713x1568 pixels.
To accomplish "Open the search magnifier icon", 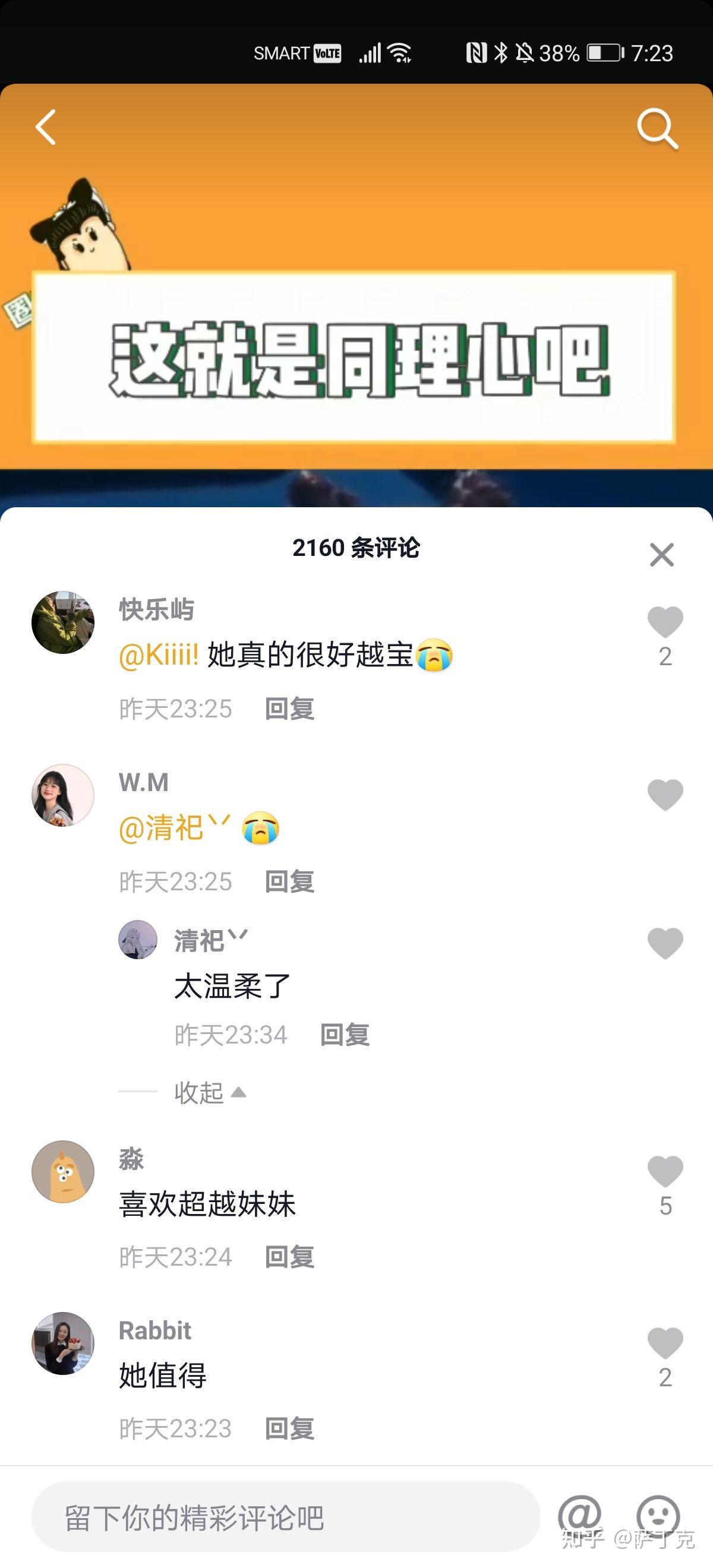I will click(x=657, y=128).
